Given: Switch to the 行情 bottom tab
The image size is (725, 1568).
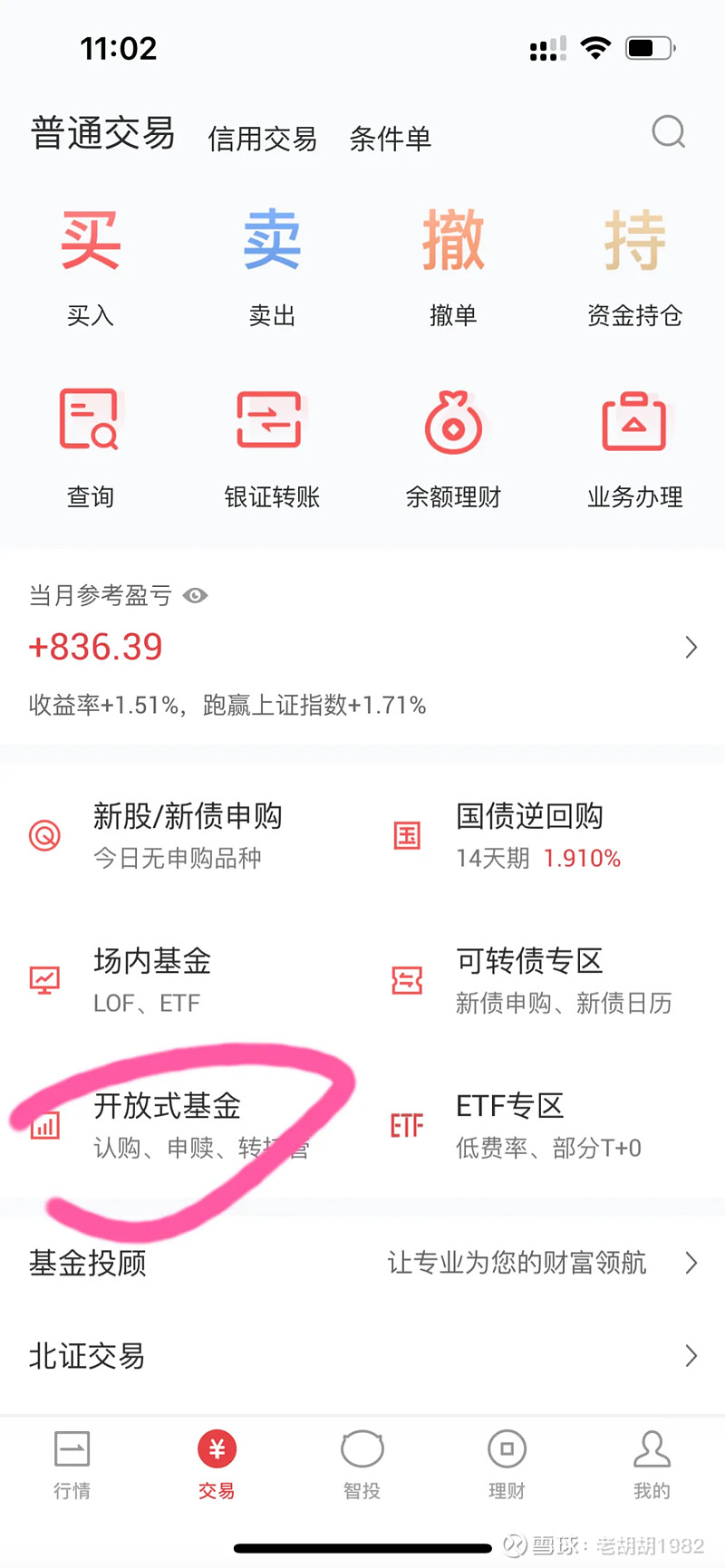Looking at the screenshot, I should tap(72, 1466).
